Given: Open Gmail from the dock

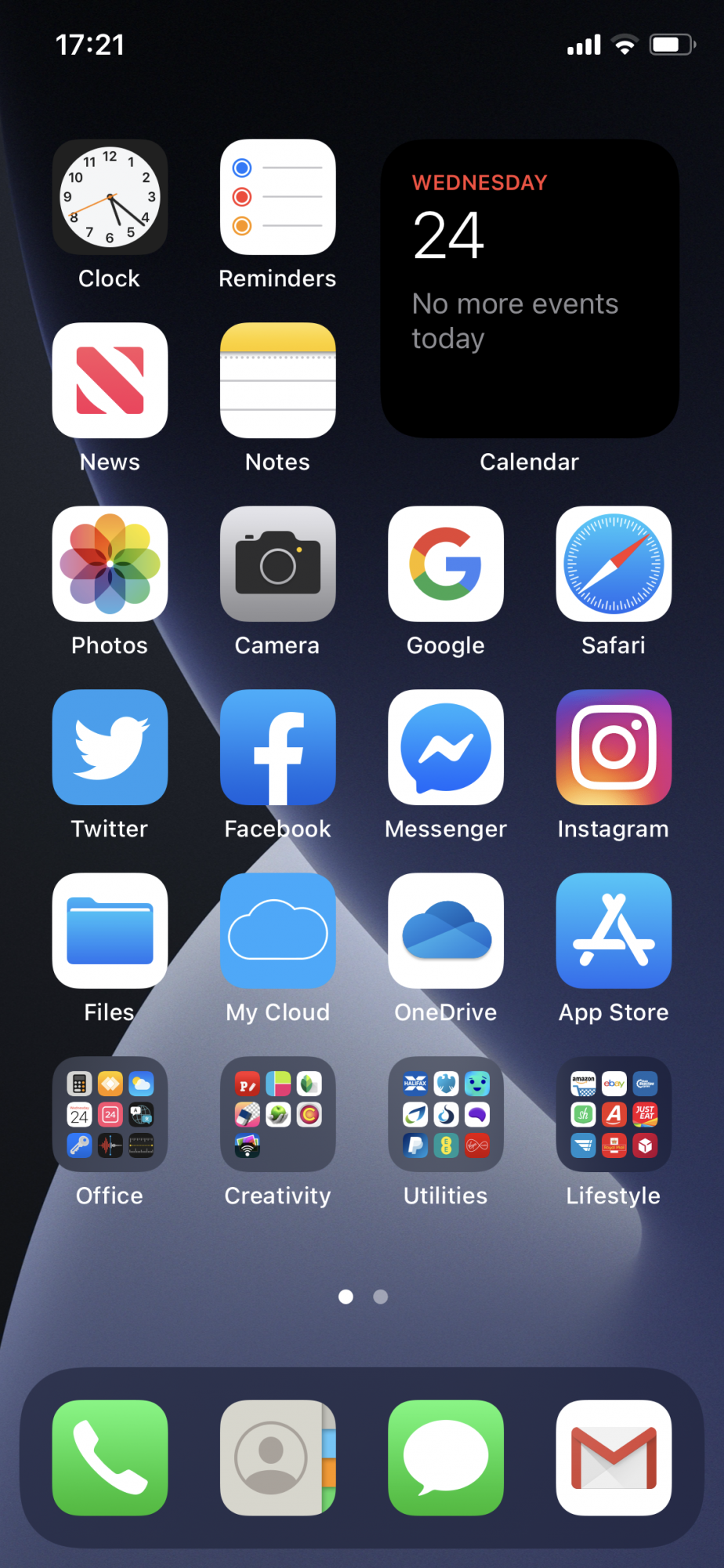Looking at the screenshot, I should click(614, 1457).
